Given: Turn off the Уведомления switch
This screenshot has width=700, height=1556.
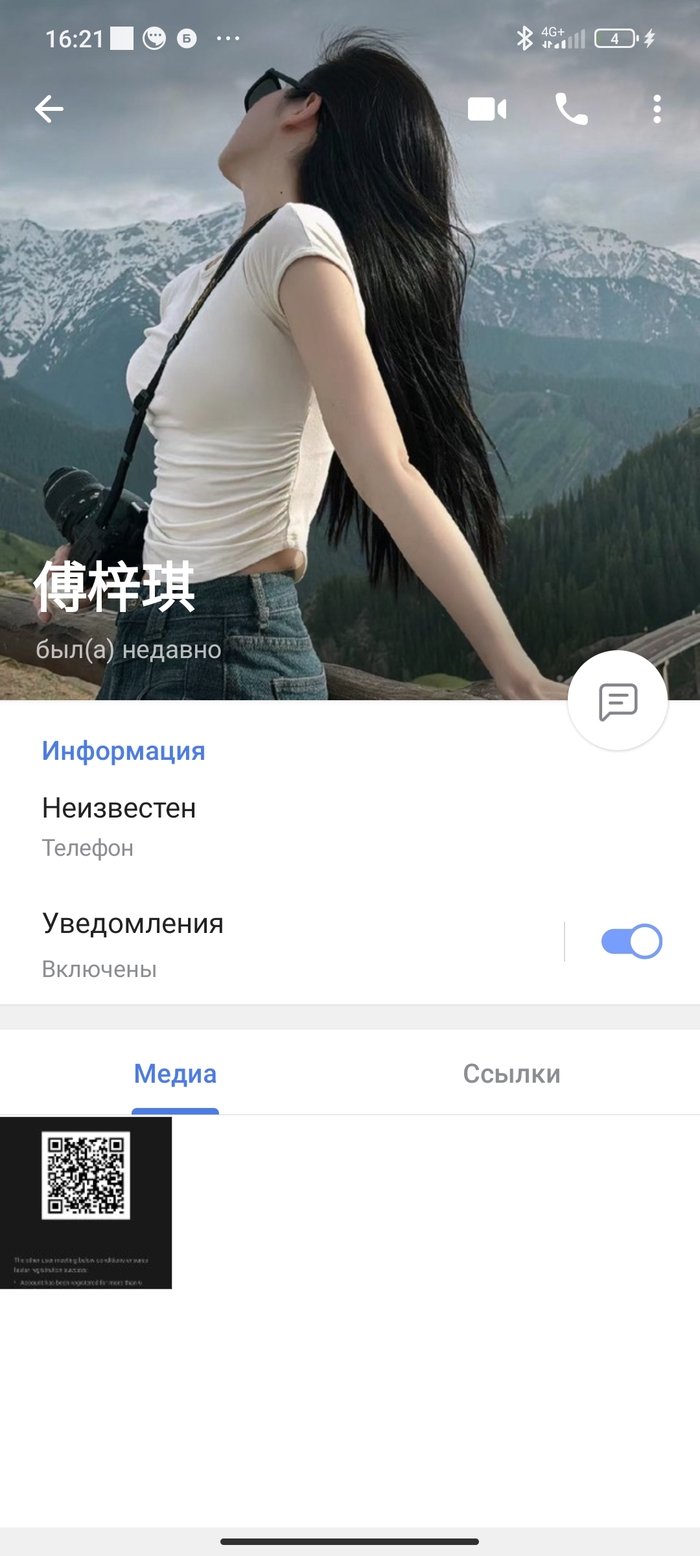Looking at the screenshot, I should click(x=631, y=942).
